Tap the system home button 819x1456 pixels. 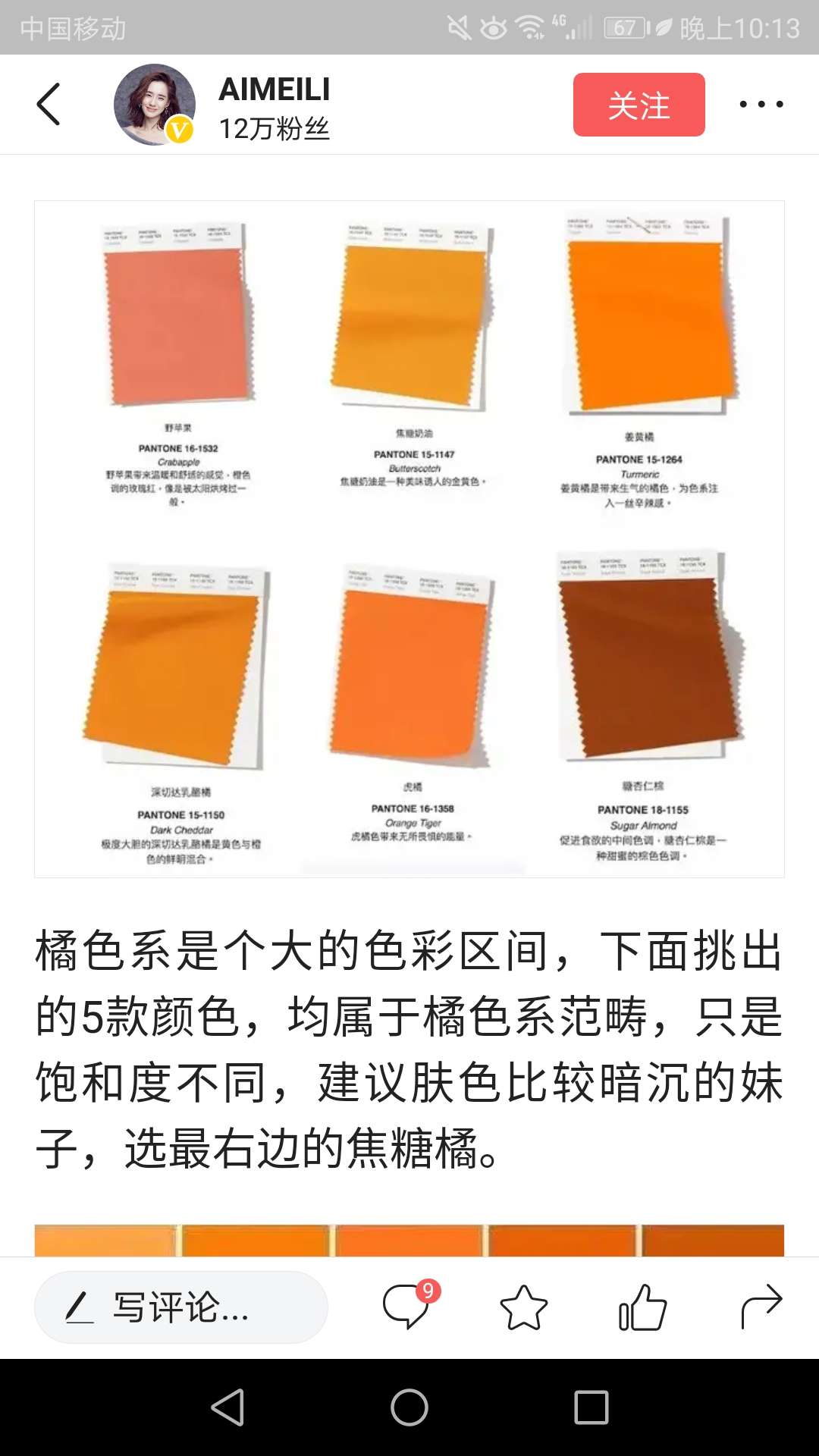tap(409, 1407)
